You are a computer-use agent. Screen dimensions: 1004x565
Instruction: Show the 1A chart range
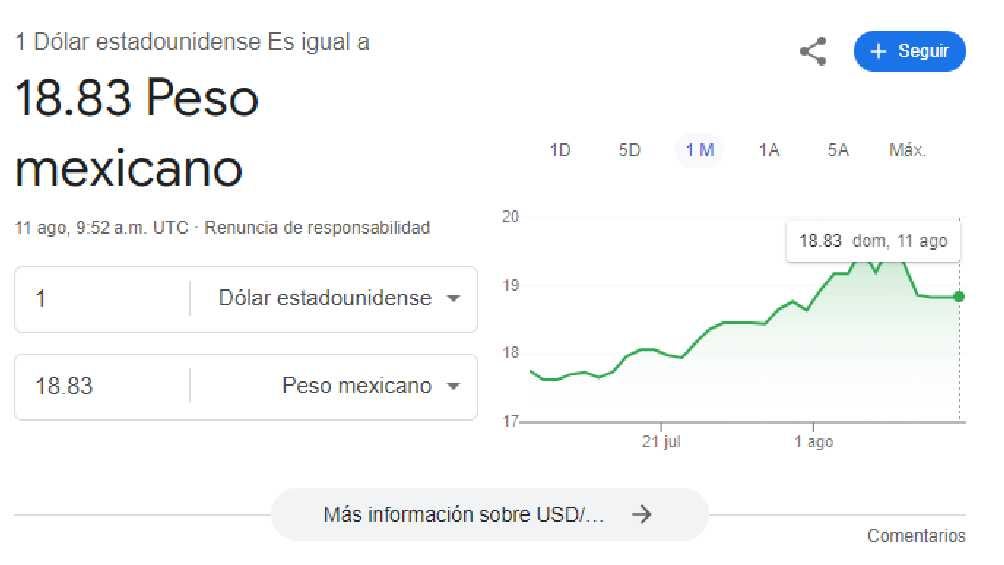pos(768,150)
